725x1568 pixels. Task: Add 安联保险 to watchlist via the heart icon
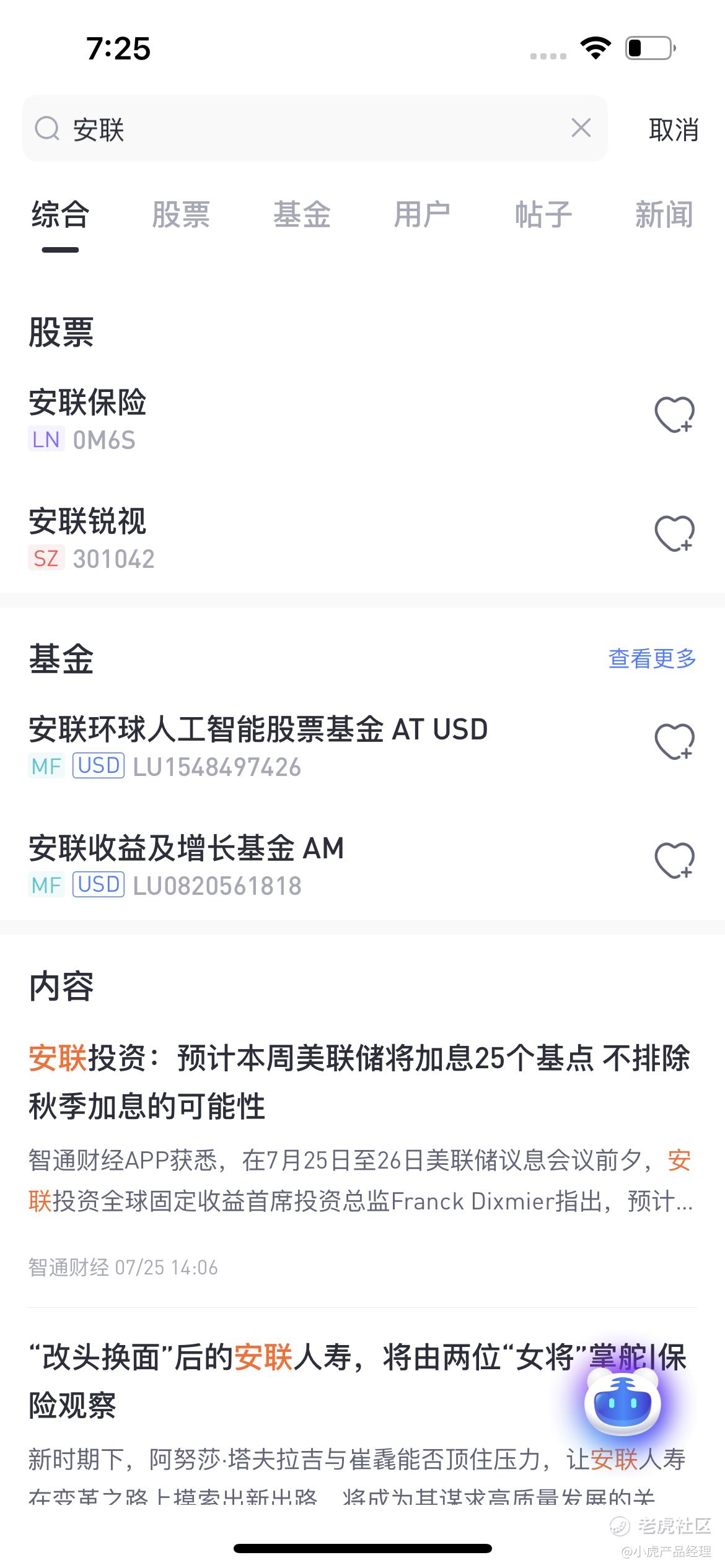point(675,414)
